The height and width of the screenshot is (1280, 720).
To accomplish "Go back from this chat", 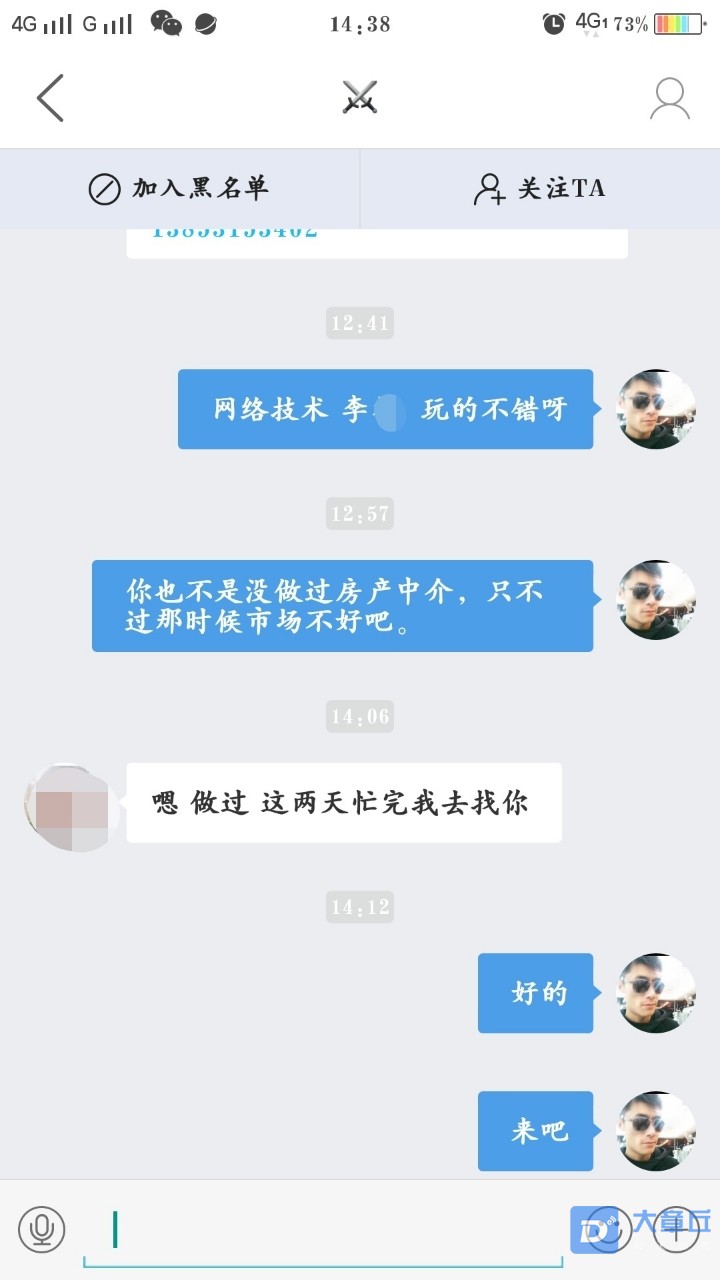I will (x=50, y=98).
